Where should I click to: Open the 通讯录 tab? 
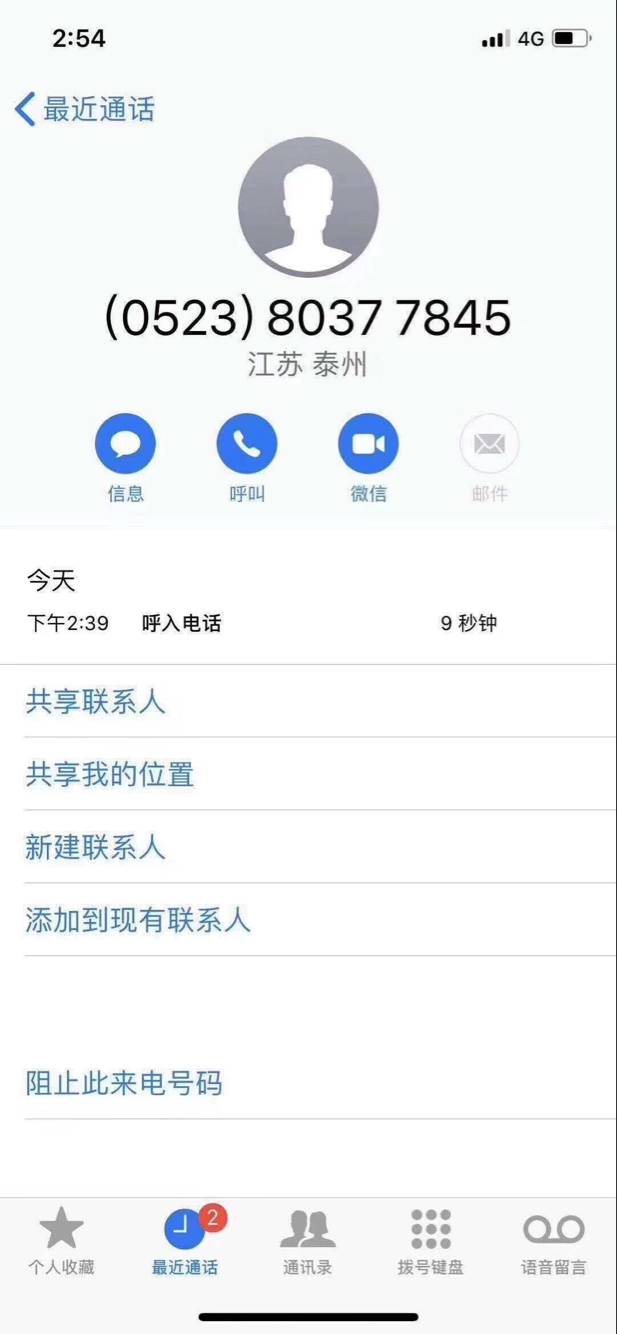tap(307, 1241)
